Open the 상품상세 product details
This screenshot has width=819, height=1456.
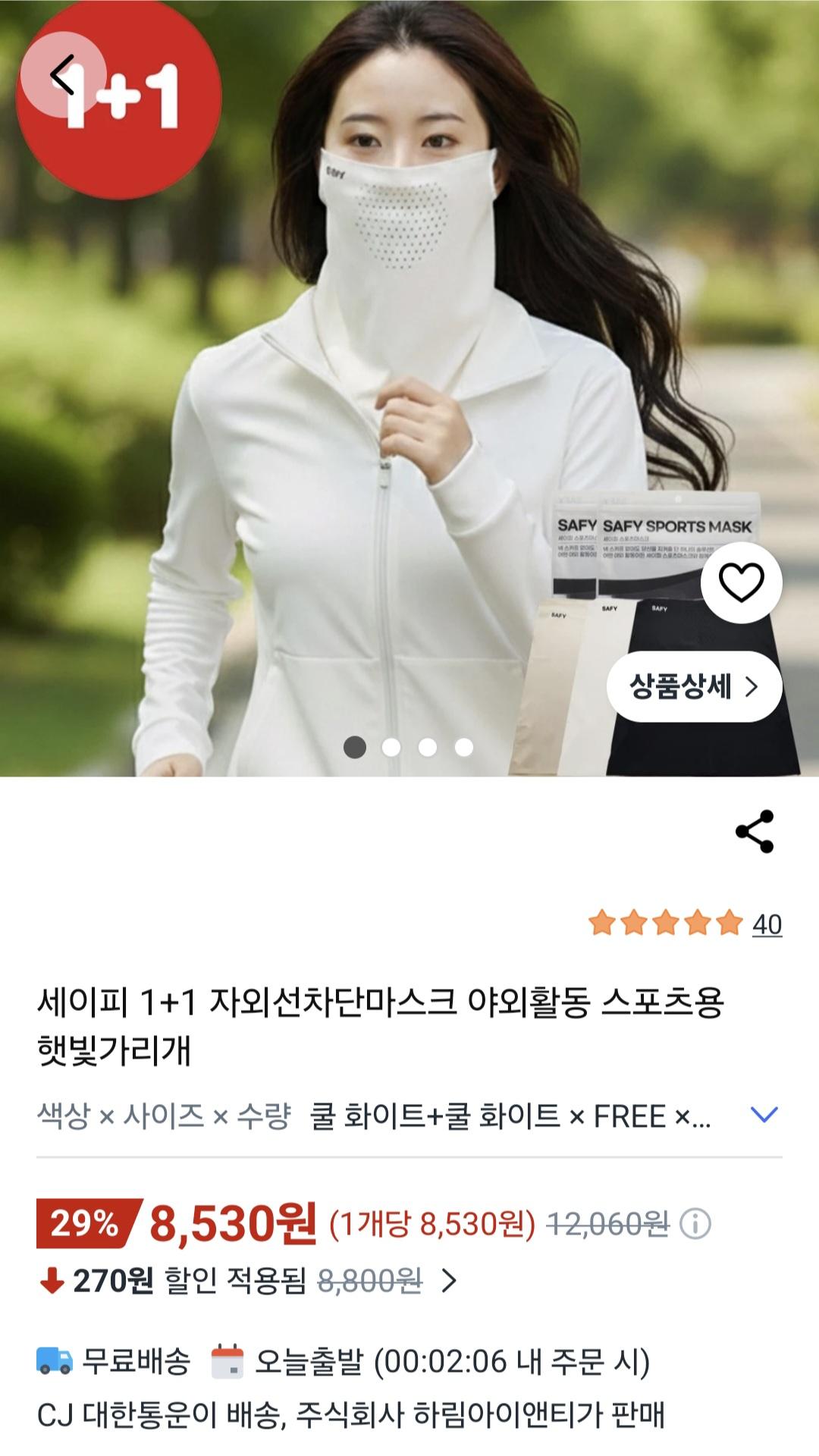694,686
